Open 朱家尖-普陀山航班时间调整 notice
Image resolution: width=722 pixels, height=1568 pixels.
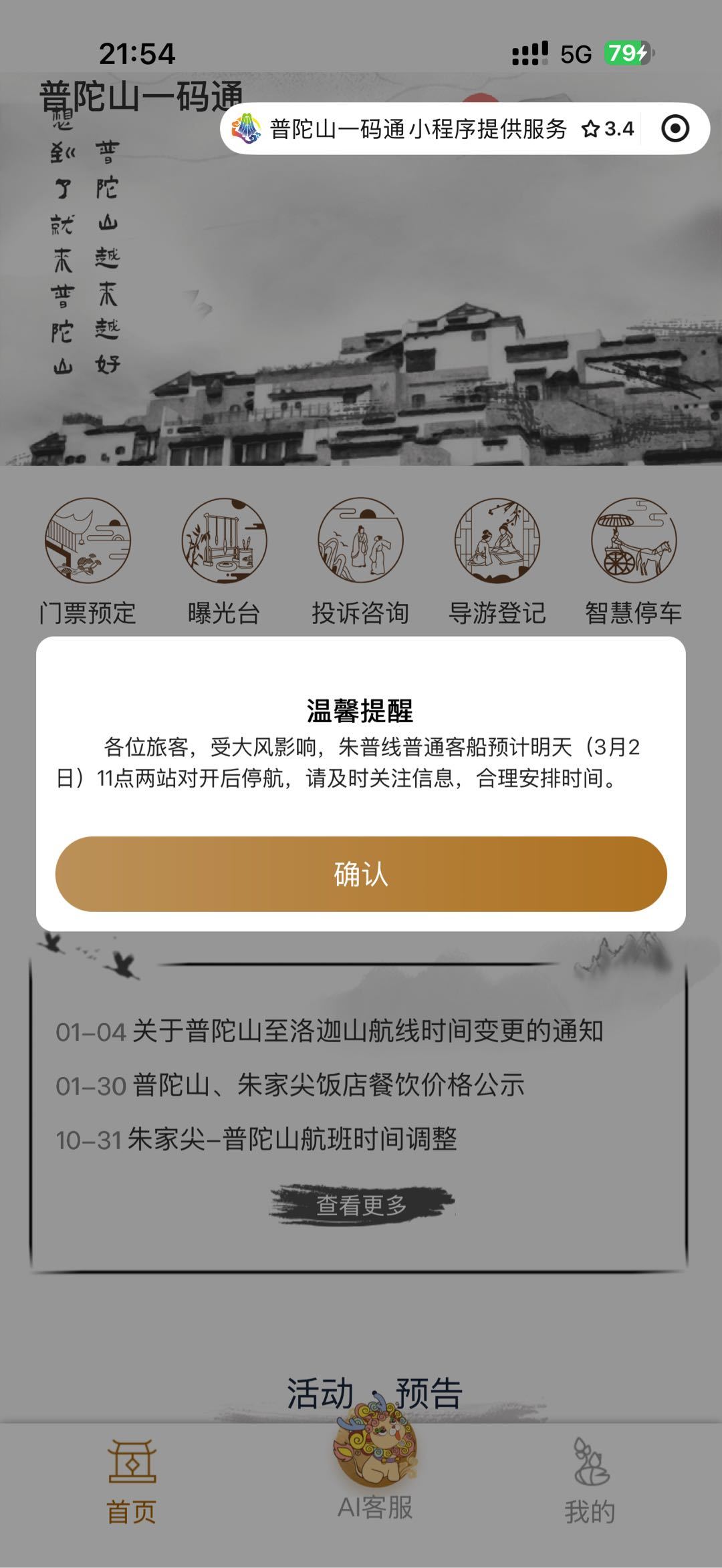(257, 1139)
